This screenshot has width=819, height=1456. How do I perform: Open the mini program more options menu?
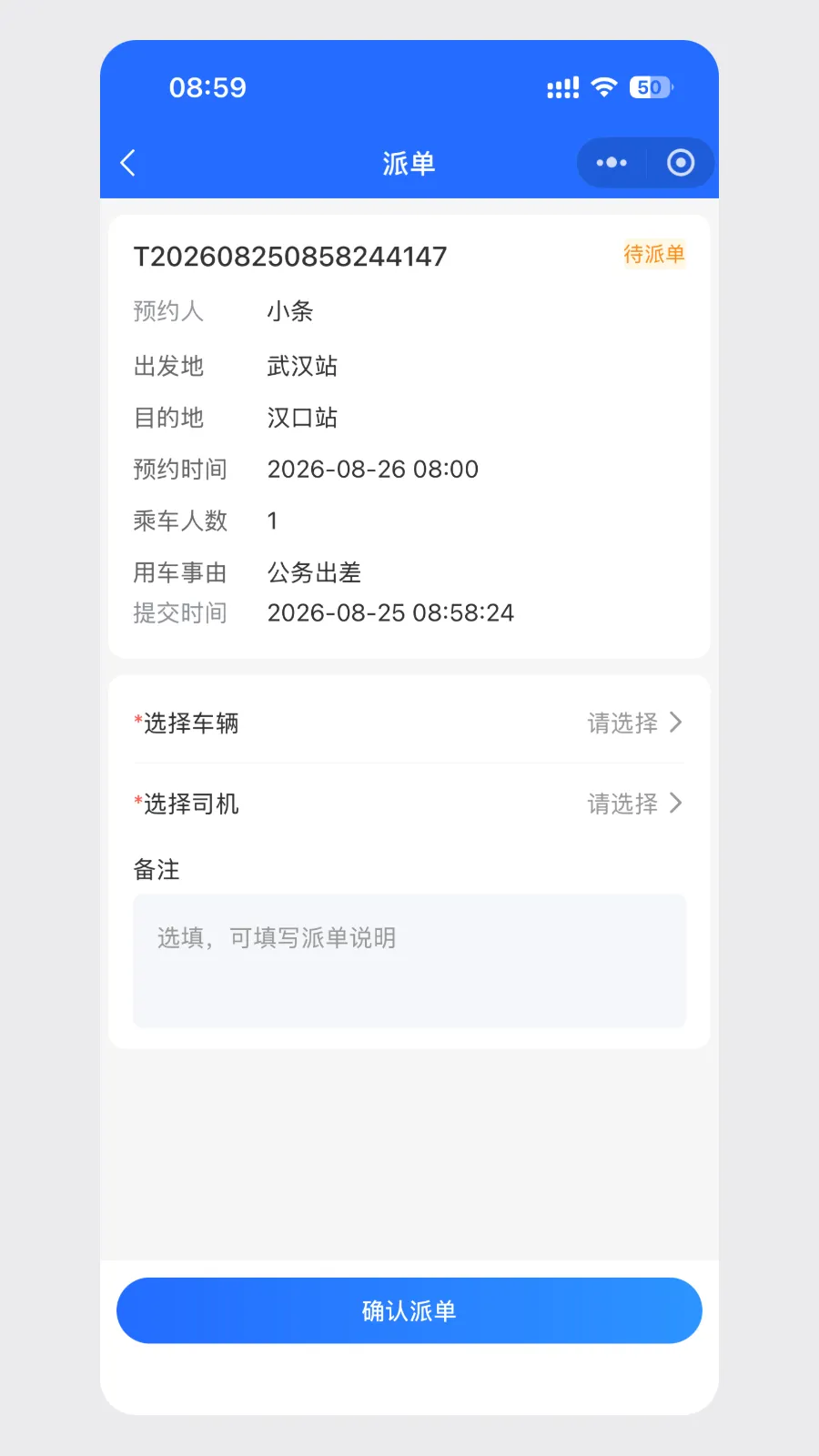coord(612,163)
